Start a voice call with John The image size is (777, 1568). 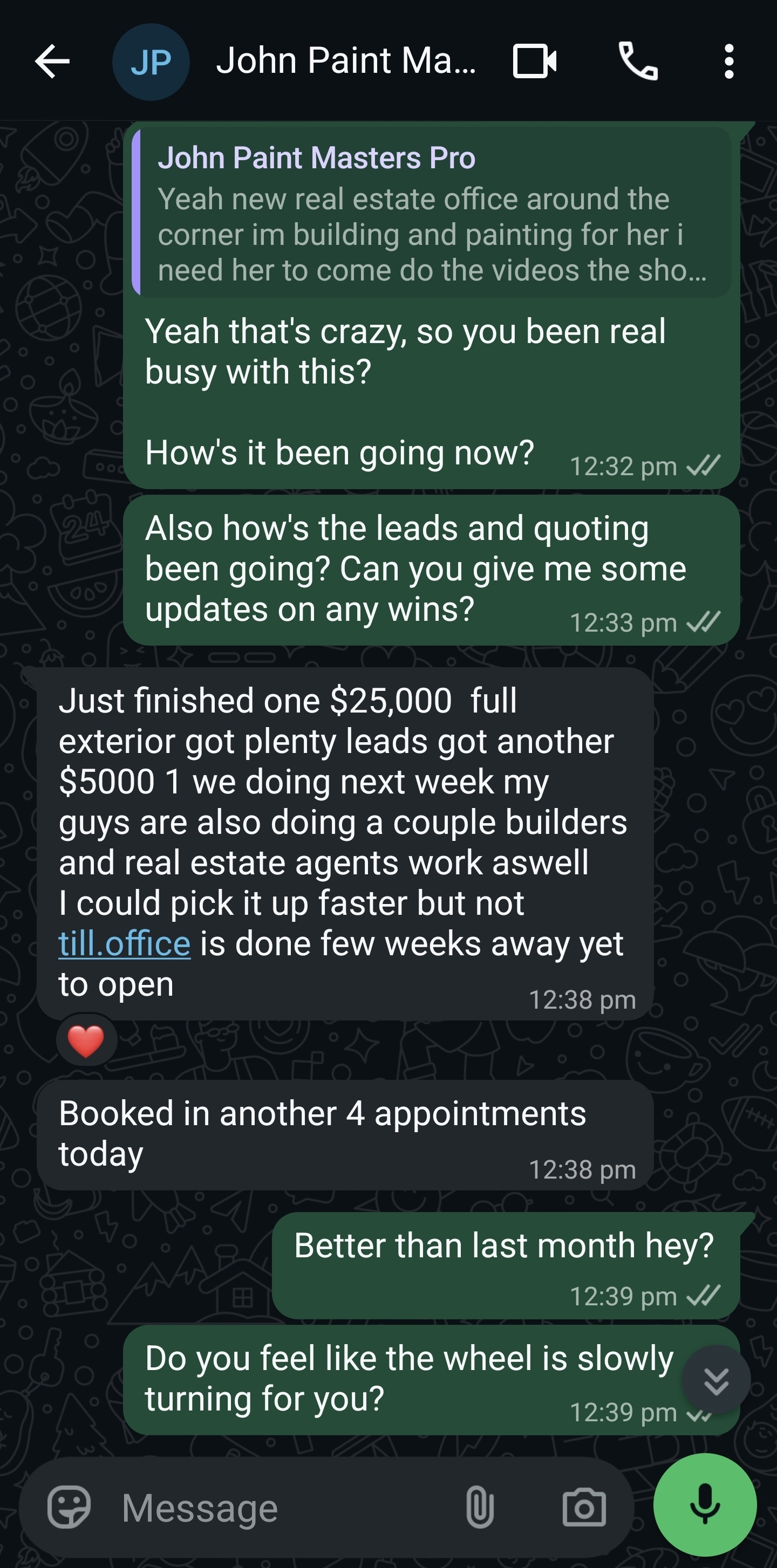click(638, 61)
